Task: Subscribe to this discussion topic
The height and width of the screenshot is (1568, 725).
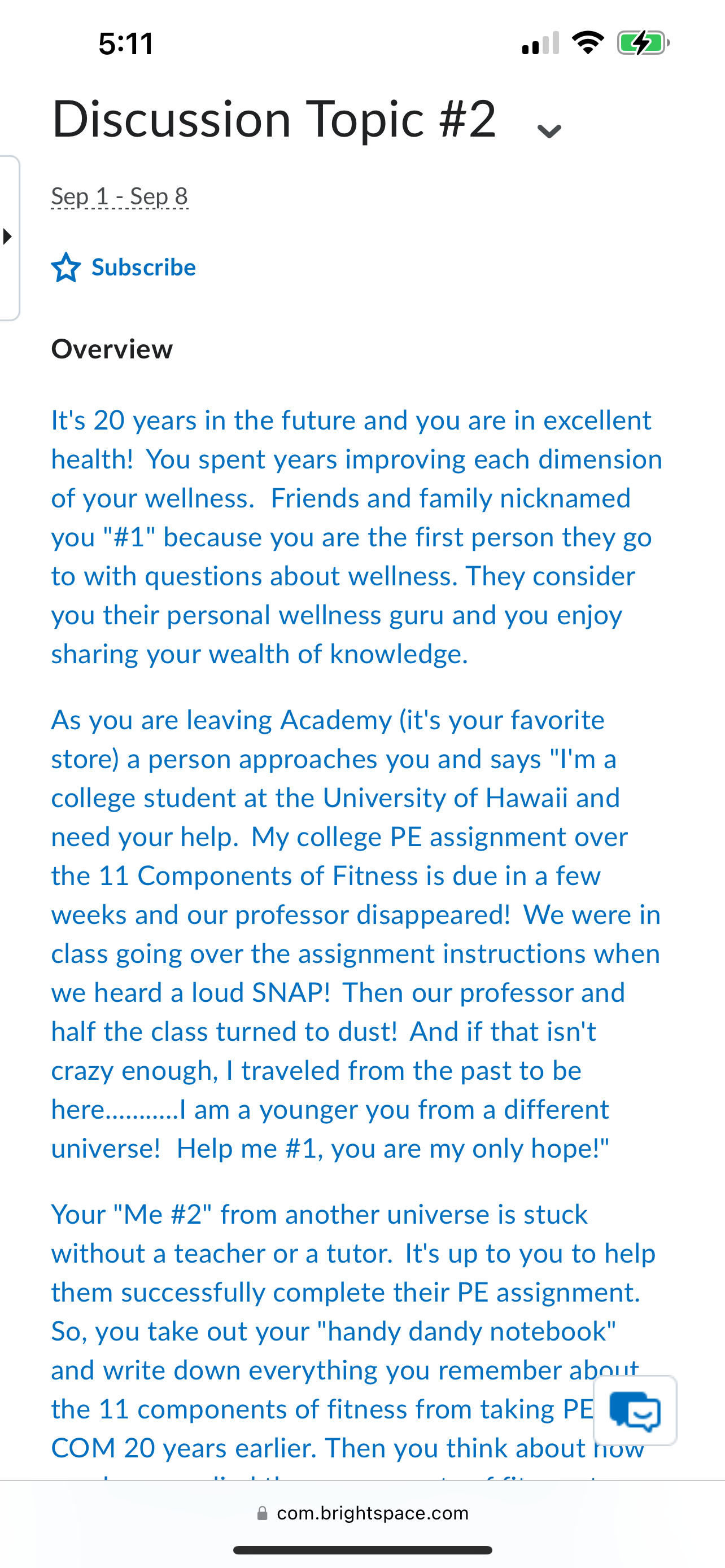Action: point(124,267)
